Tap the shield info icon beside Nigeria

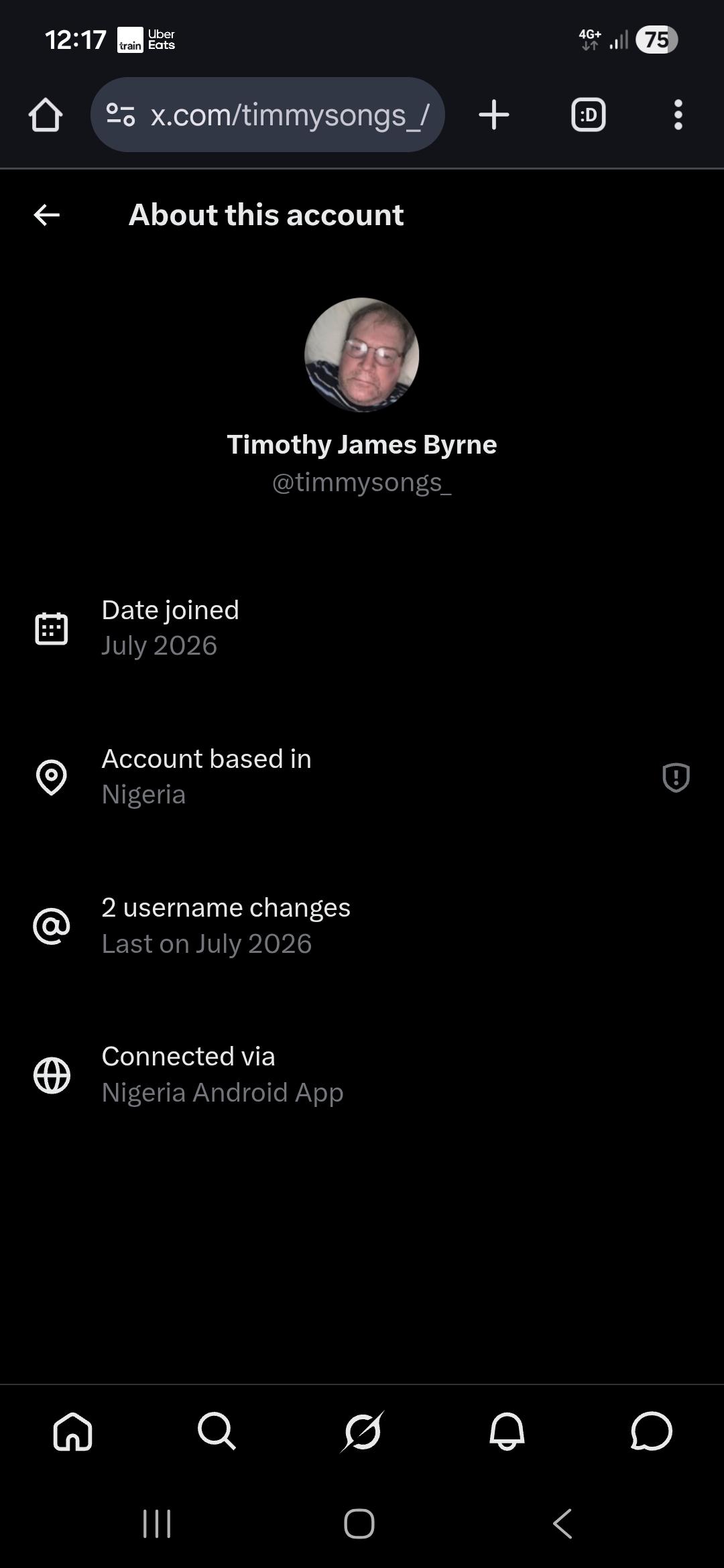pos(676,777)
